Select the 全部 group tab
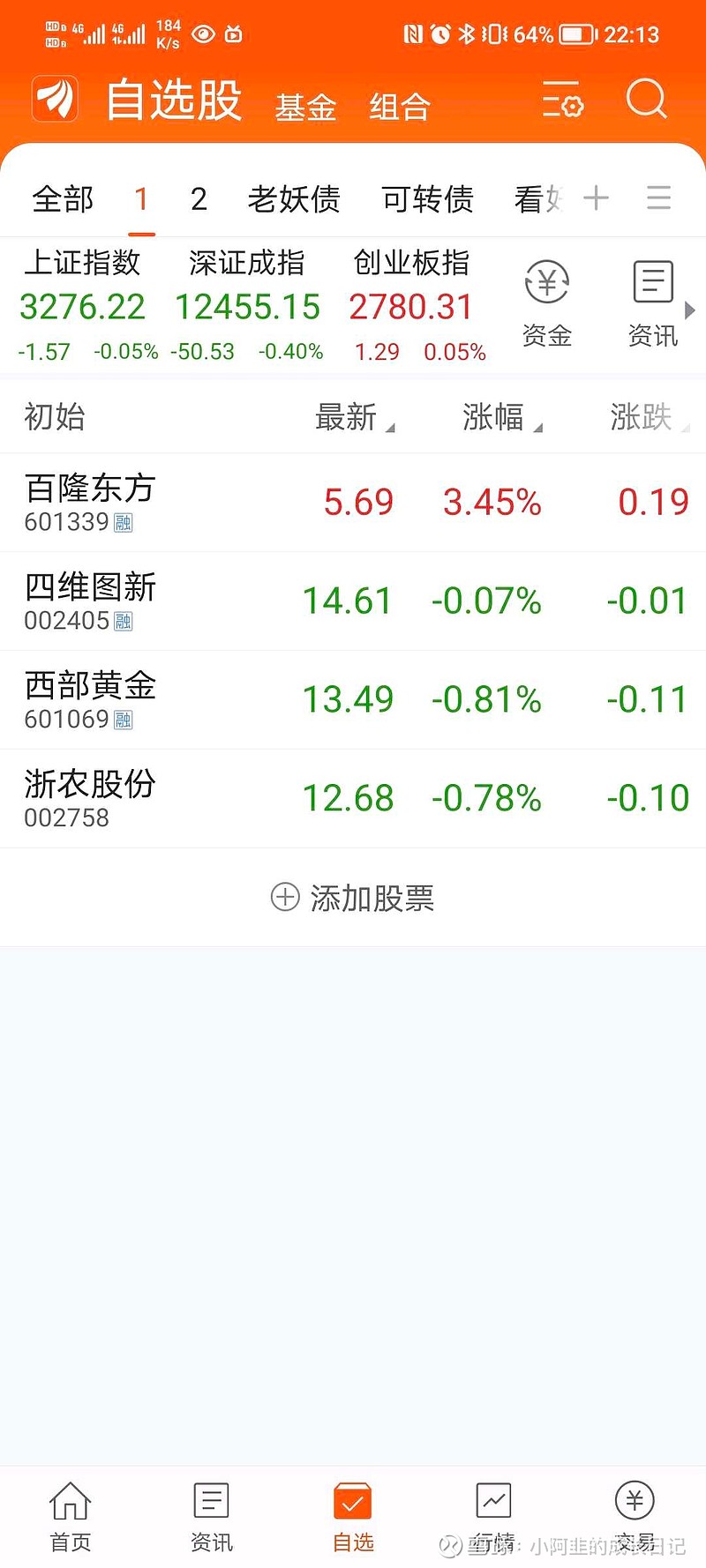This screenshot has width=706, height=1568. [63, 198]
